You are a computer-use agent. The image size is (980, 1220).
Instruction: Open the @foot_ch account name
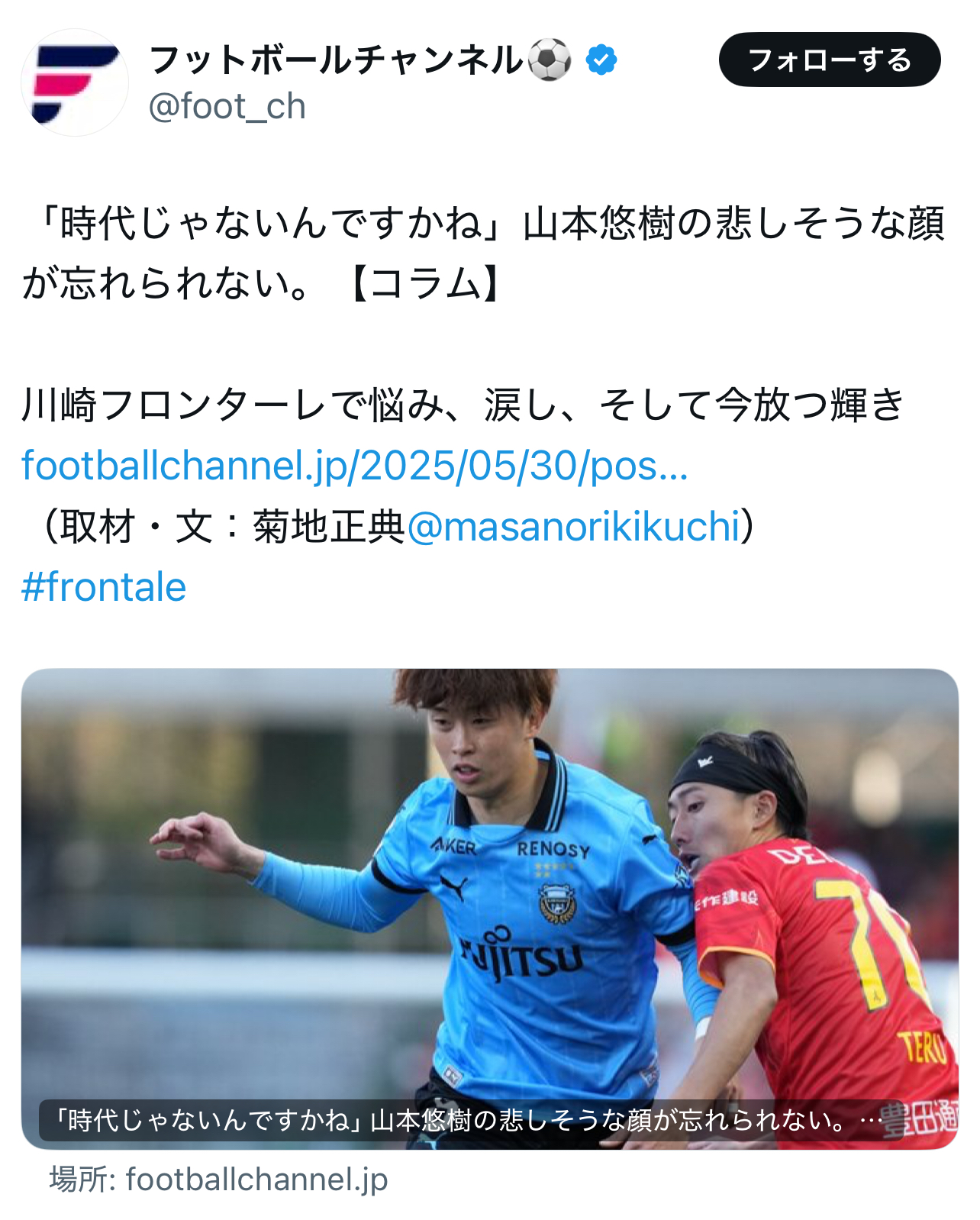[x=227, y=106]
